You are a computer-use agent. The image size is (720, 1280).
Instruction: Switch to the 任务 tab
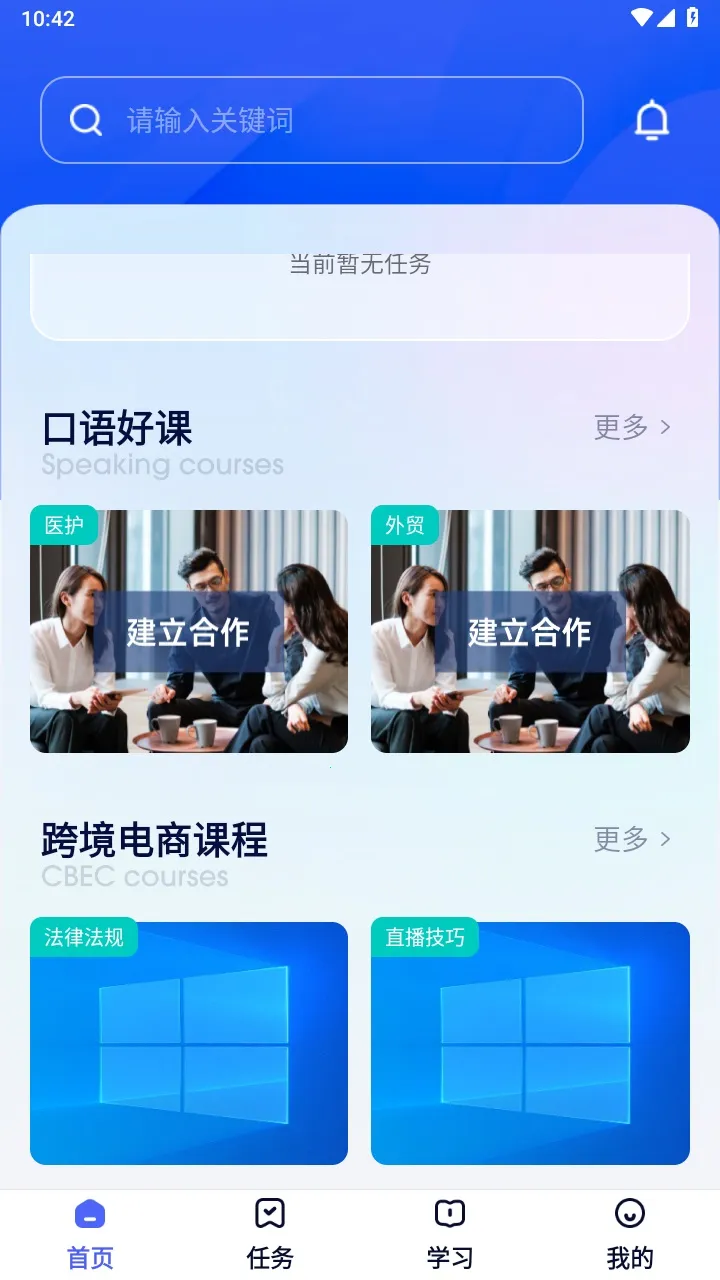[x=270, y=1233]
